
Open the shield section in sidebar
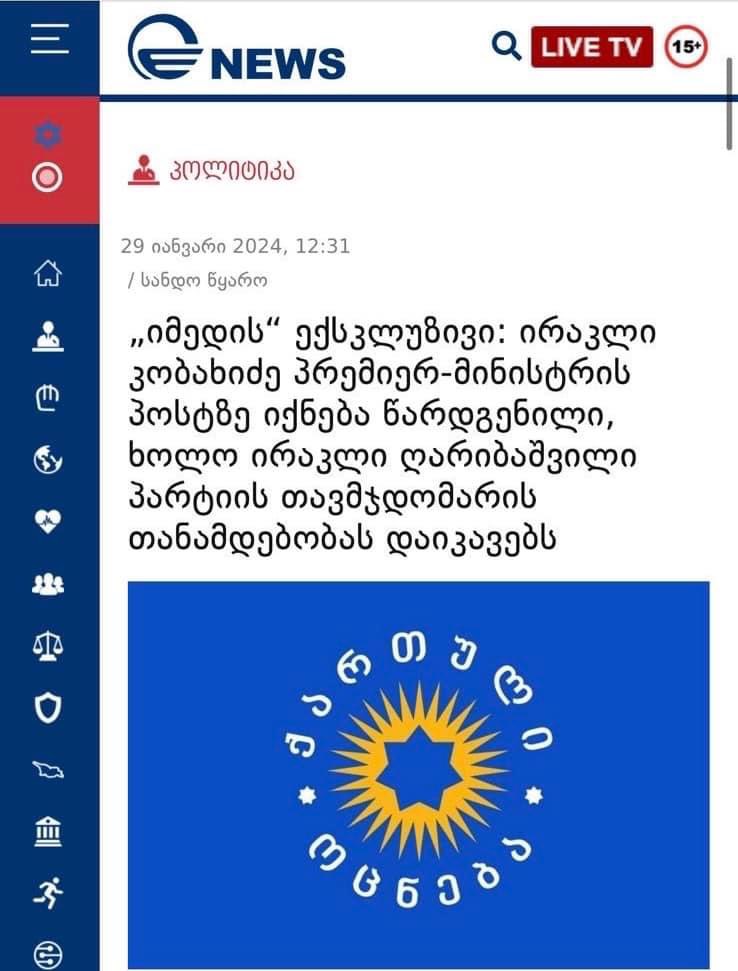[x=48, y=708]
